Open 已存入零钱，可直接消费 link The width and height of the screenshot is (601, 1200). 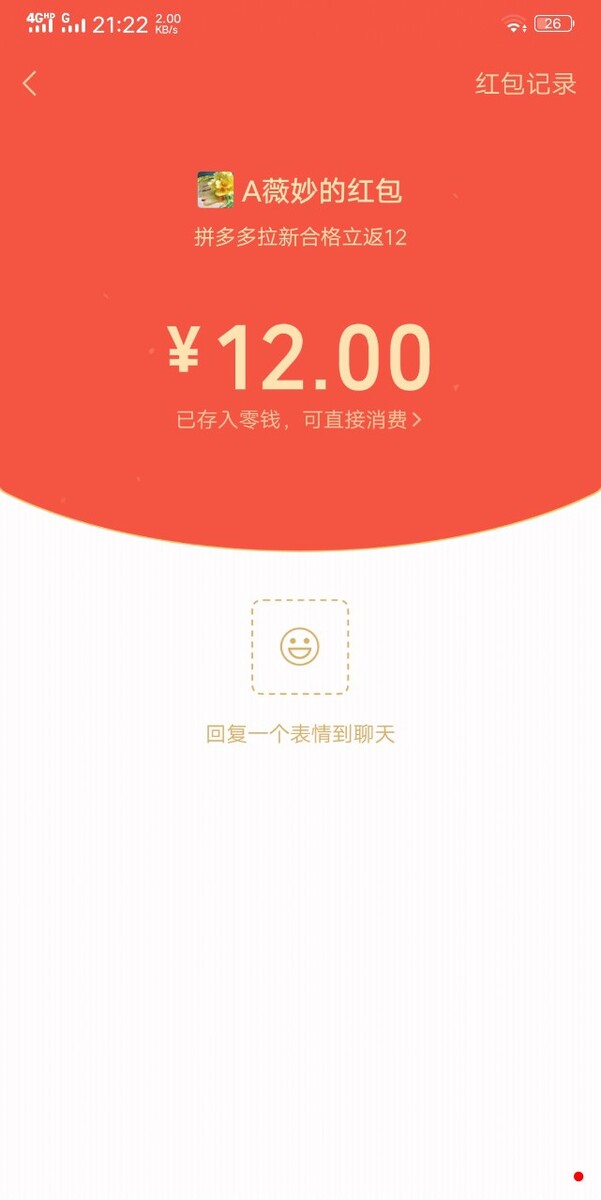(299, 420)
